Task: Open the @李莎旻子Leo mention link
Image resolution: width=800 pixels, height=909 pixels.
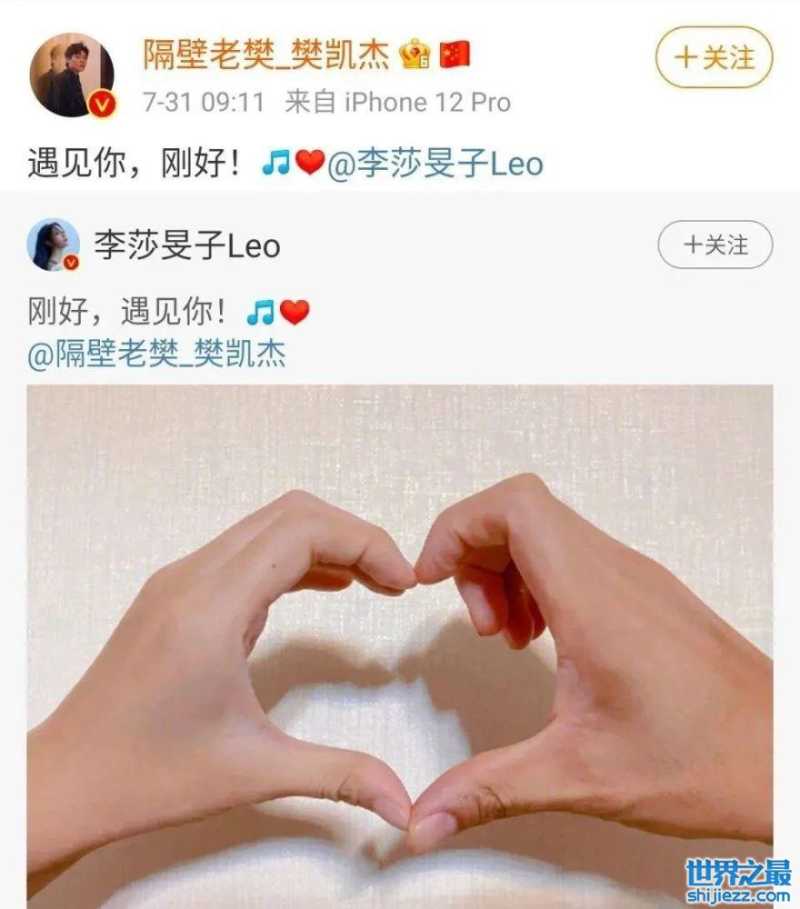Action: (435, 162)
